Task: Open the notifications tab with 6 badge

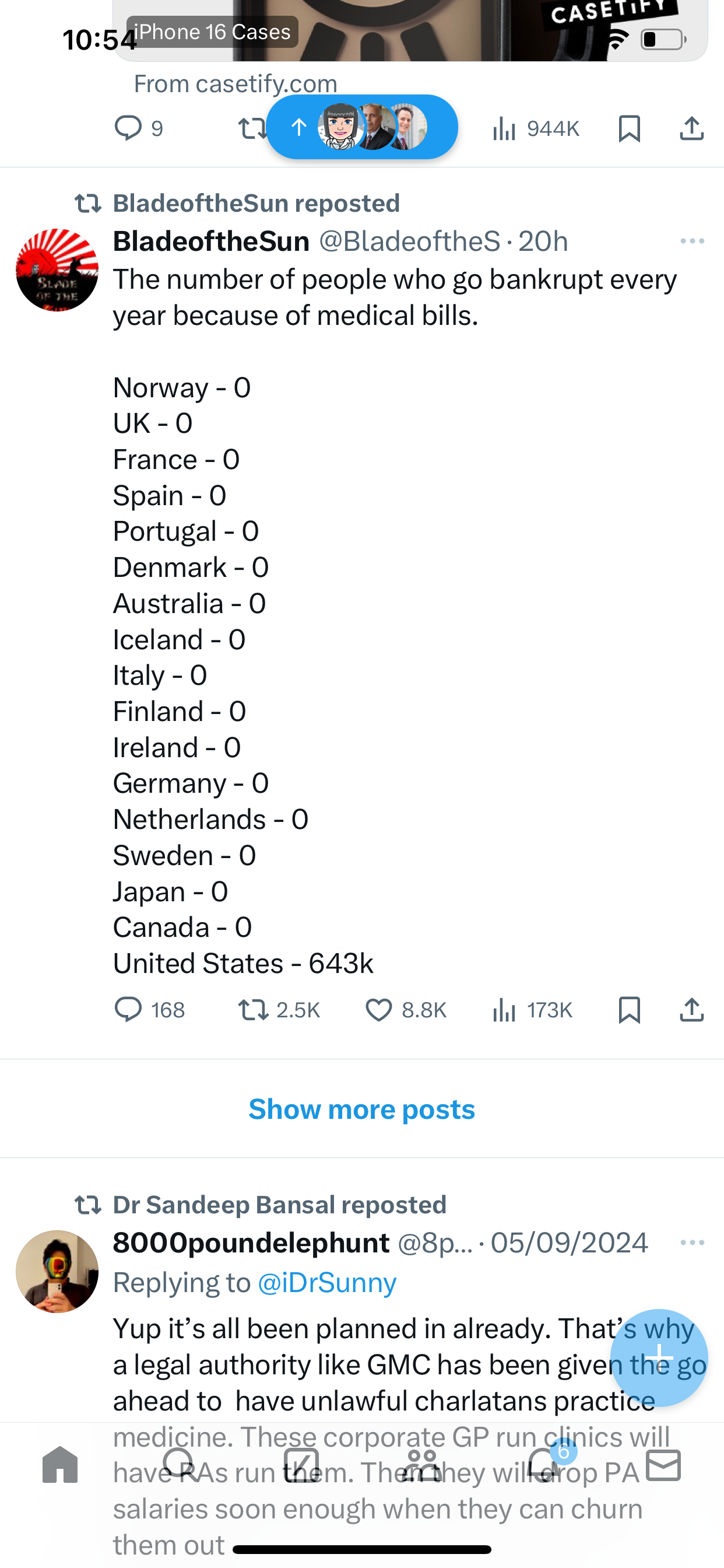Action: pos(544,1465)
